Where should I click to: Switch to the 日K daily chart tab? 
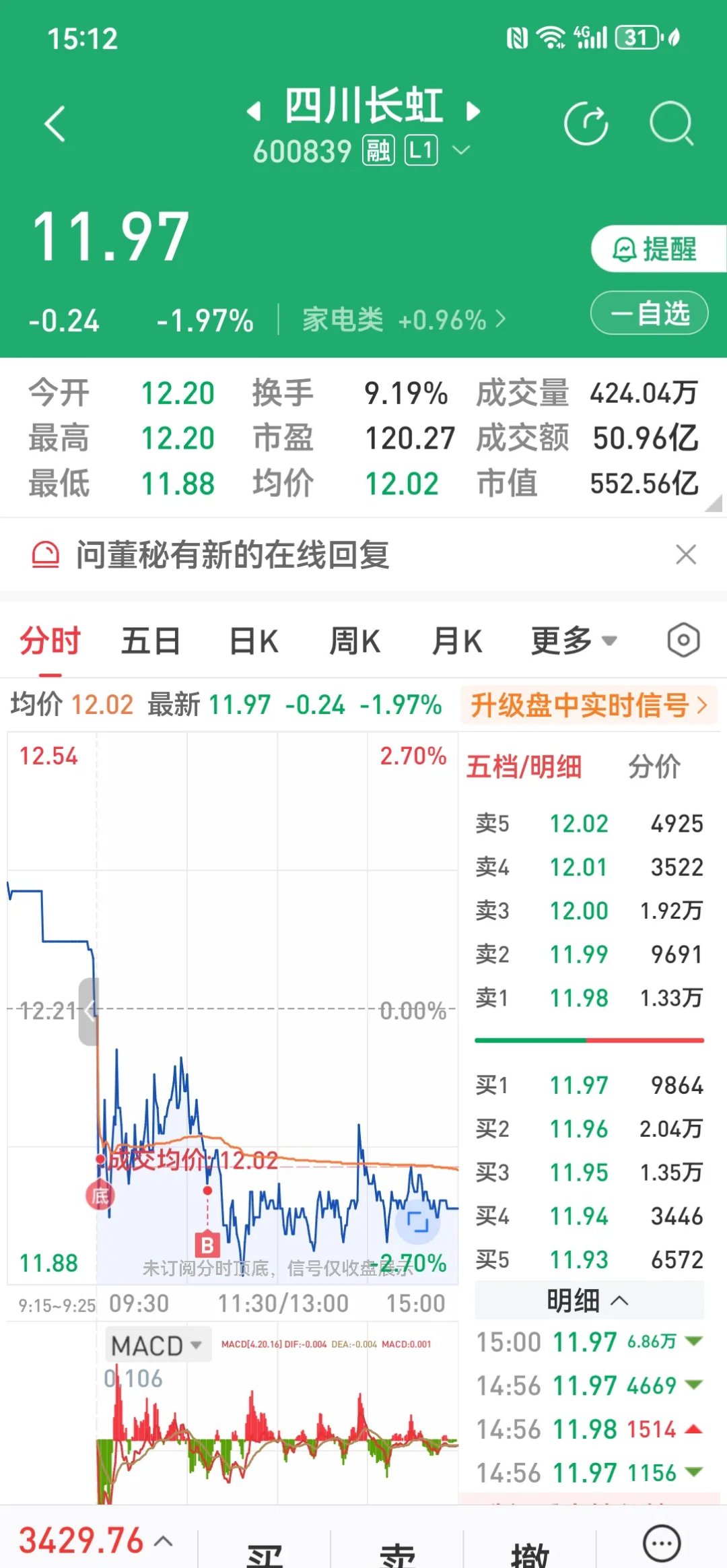pos(254,641)
